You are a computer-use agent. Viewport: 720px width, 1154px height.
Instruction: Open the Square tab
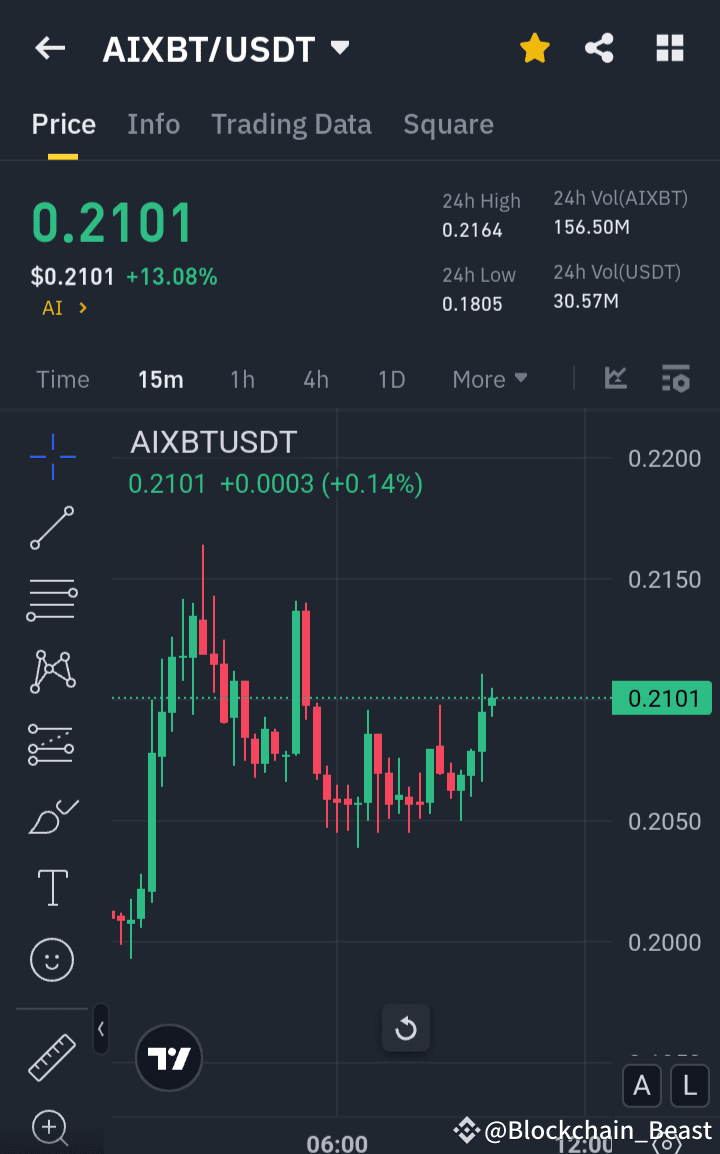click(x=448, y=124)
